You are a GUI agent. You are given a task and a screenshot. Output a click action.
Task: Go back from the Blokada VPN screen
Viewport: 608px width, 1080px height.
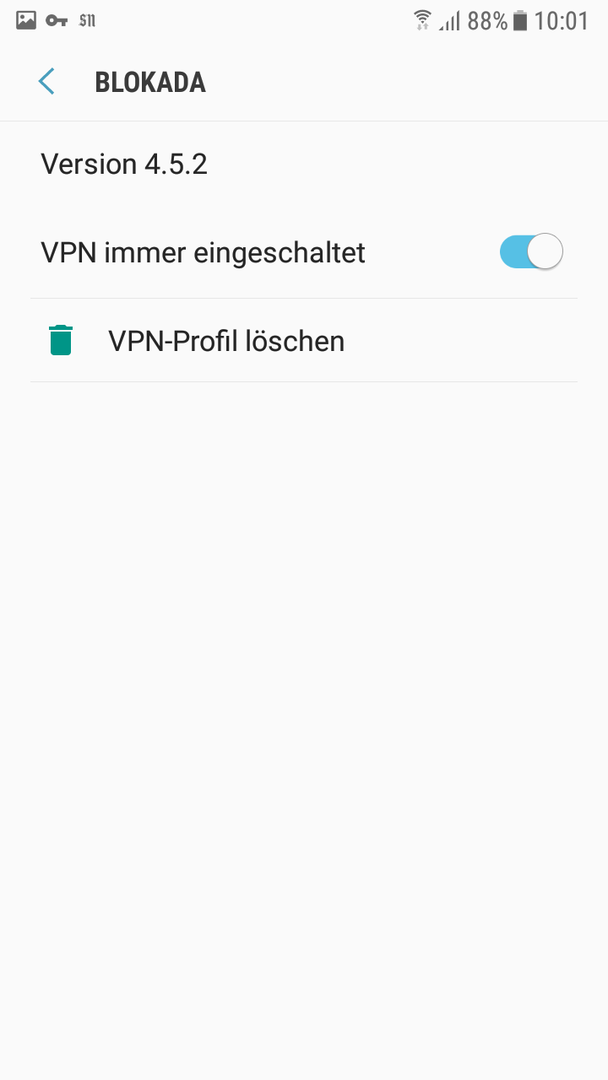coord(46,82)
